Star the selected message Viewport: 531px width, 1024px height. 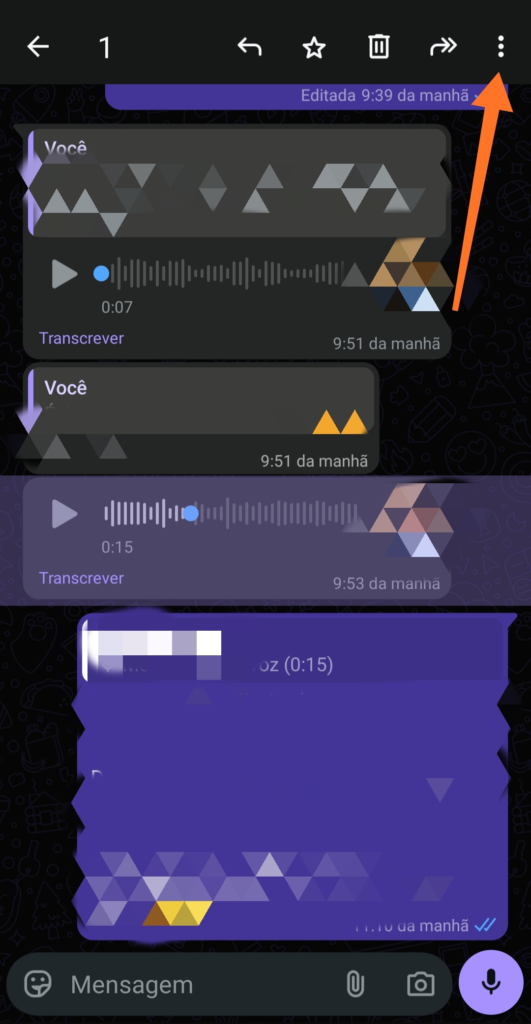314,47
